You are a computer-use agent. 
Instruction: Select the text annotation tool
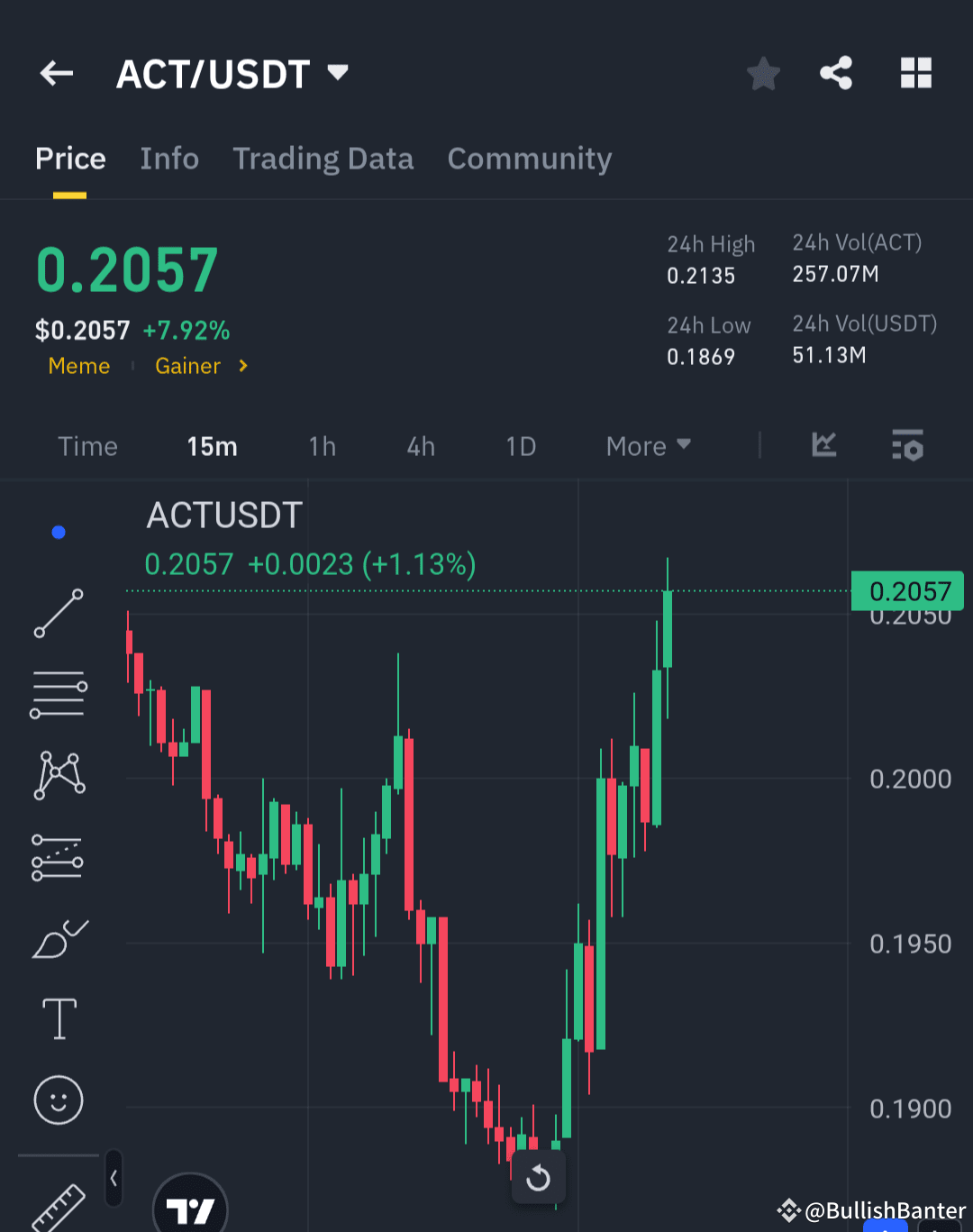click(58, 1017)
